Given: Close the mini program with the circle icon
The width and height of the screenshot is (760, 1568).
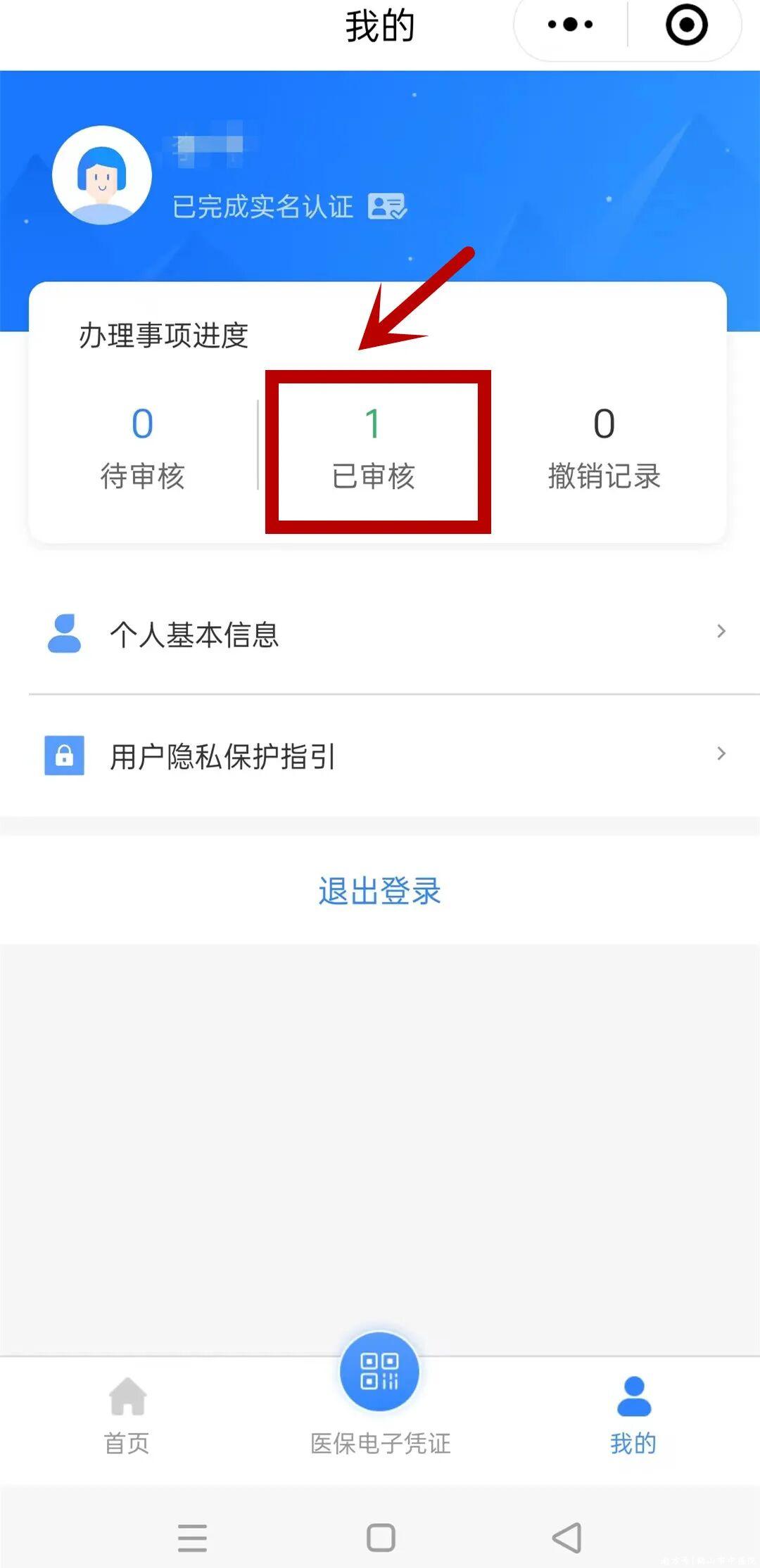Looking at the screenshot, I should point(686,25).
